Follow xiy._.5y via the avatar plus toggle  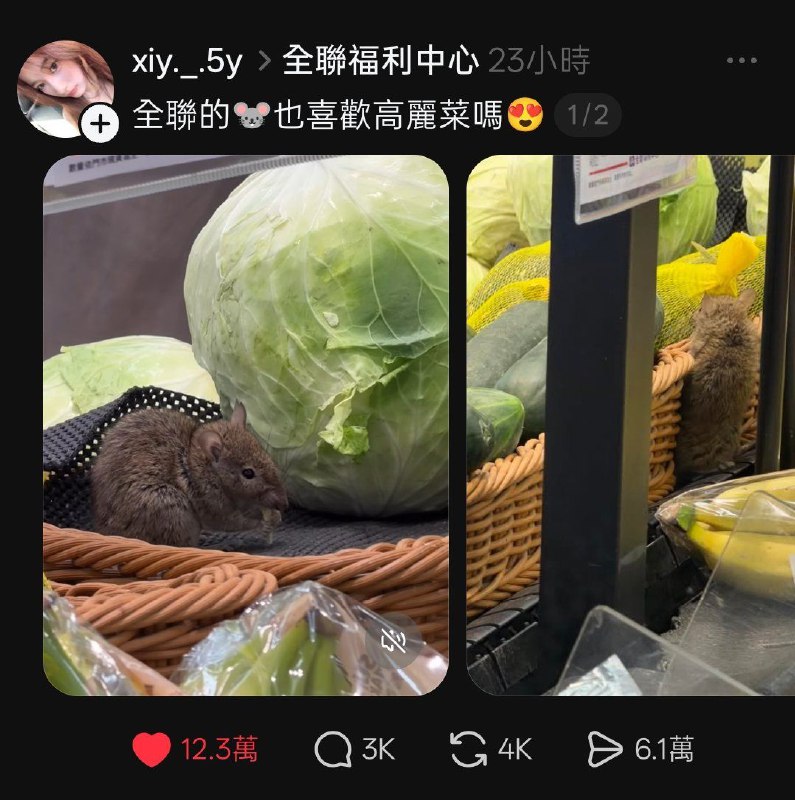[100, 122]
